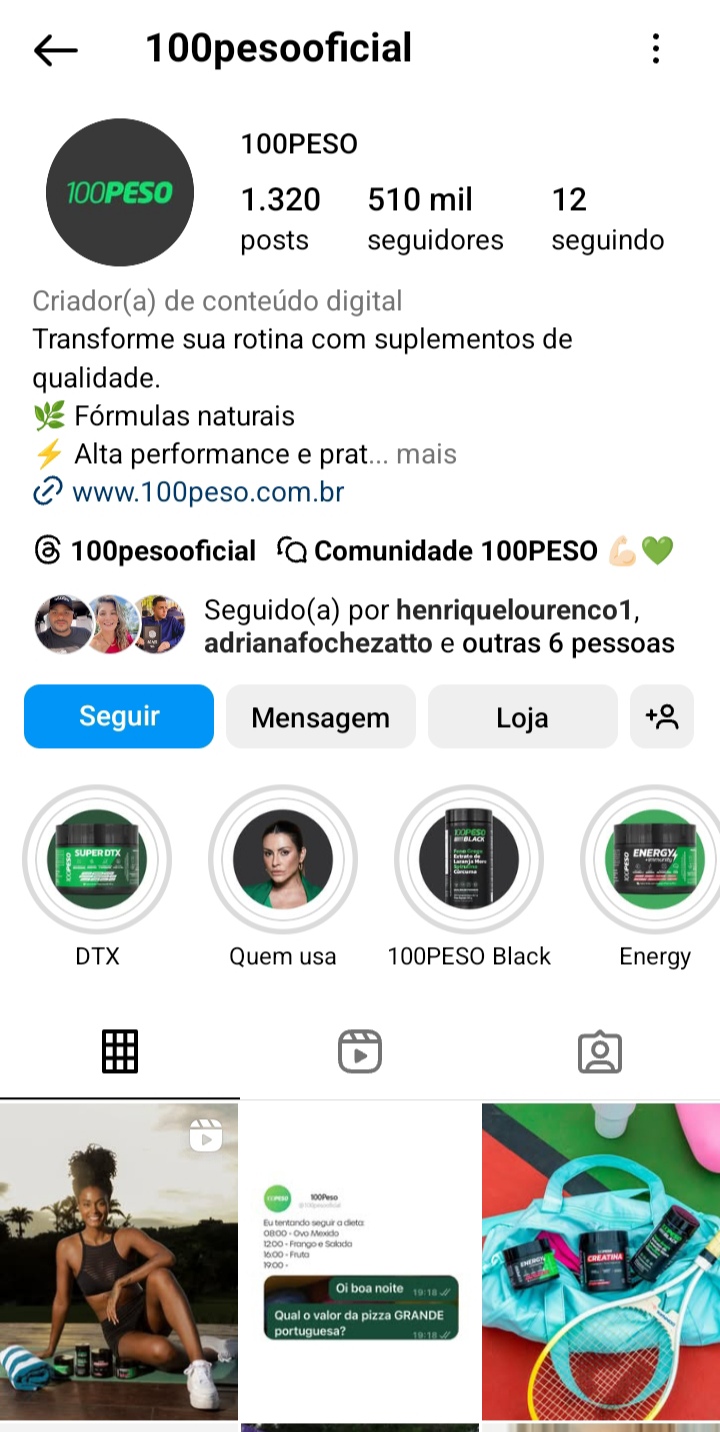
Task: Tap the Reel indicator on the first post
Action: 207,1136
